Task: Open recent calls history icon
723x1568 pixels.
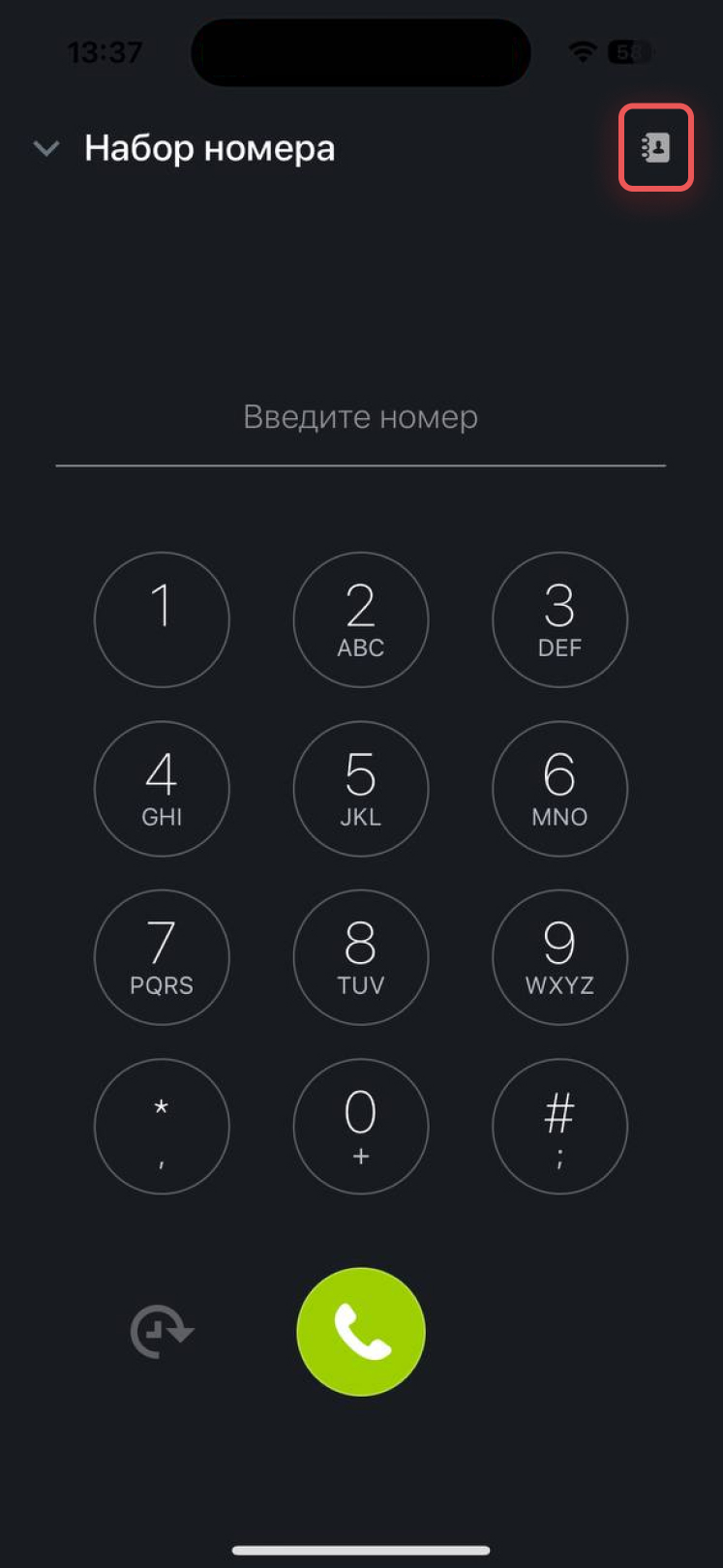Action: (x=161, y=1332)
